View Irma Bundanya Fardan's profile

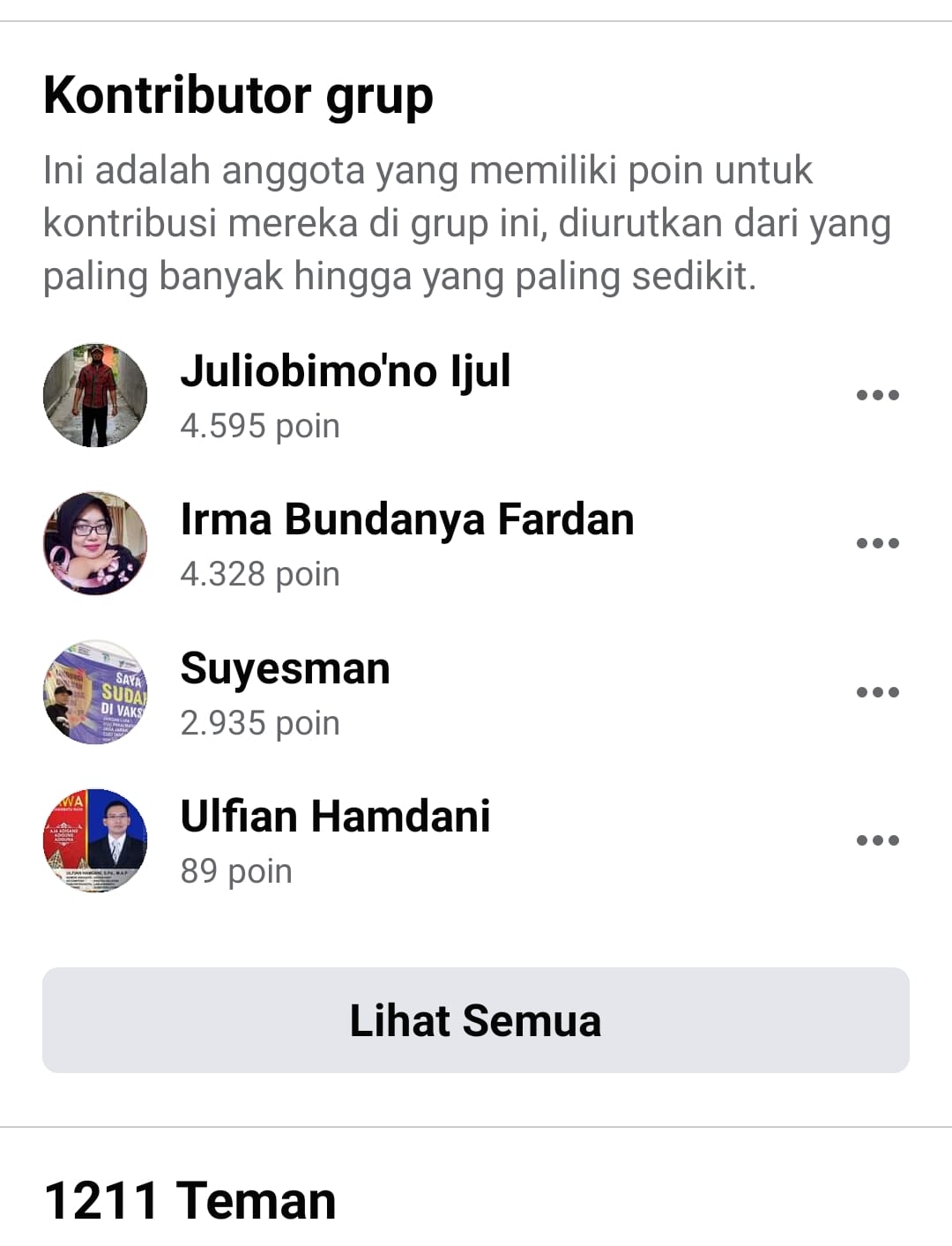[406, 519]
